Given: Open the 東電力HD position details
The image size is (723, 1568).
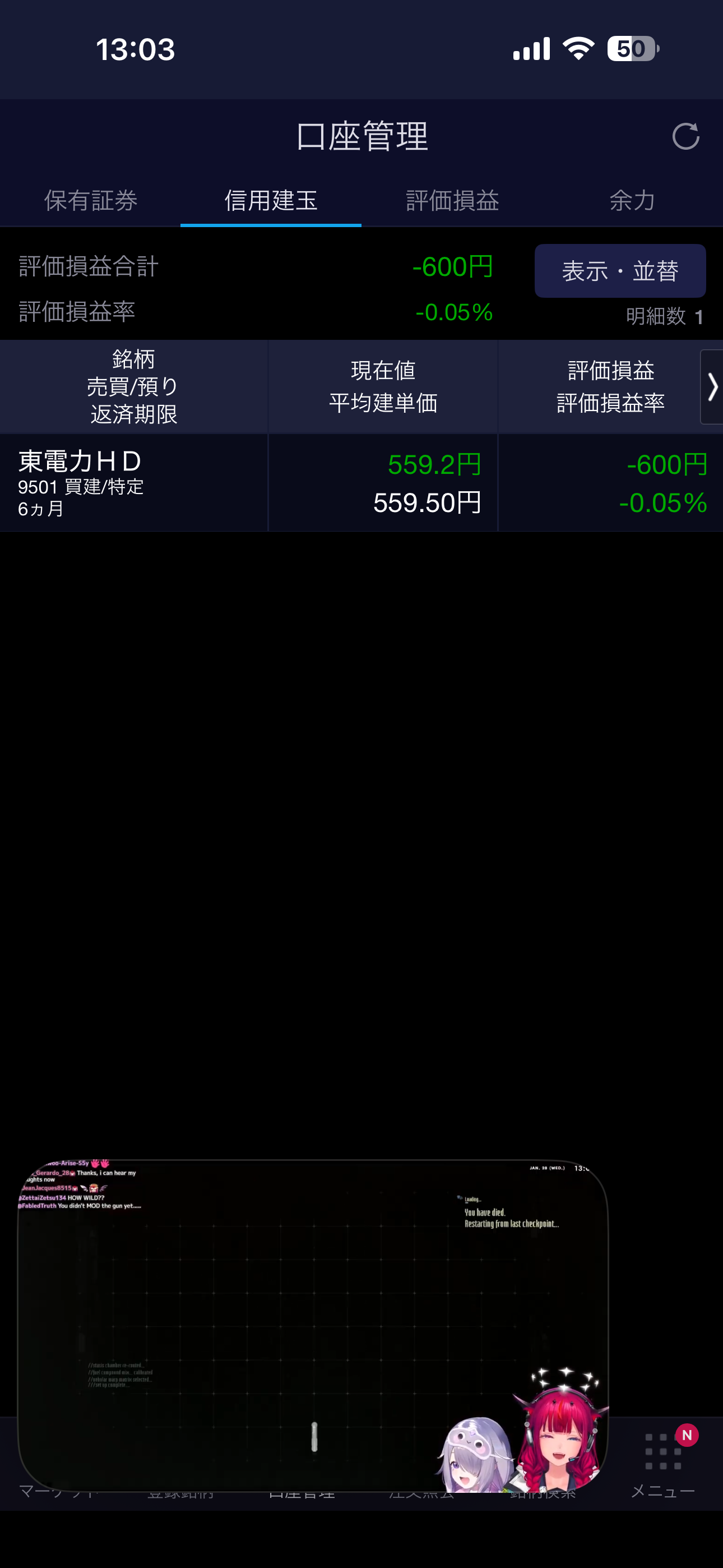Looking at the screenshot, I should (134, 483).
